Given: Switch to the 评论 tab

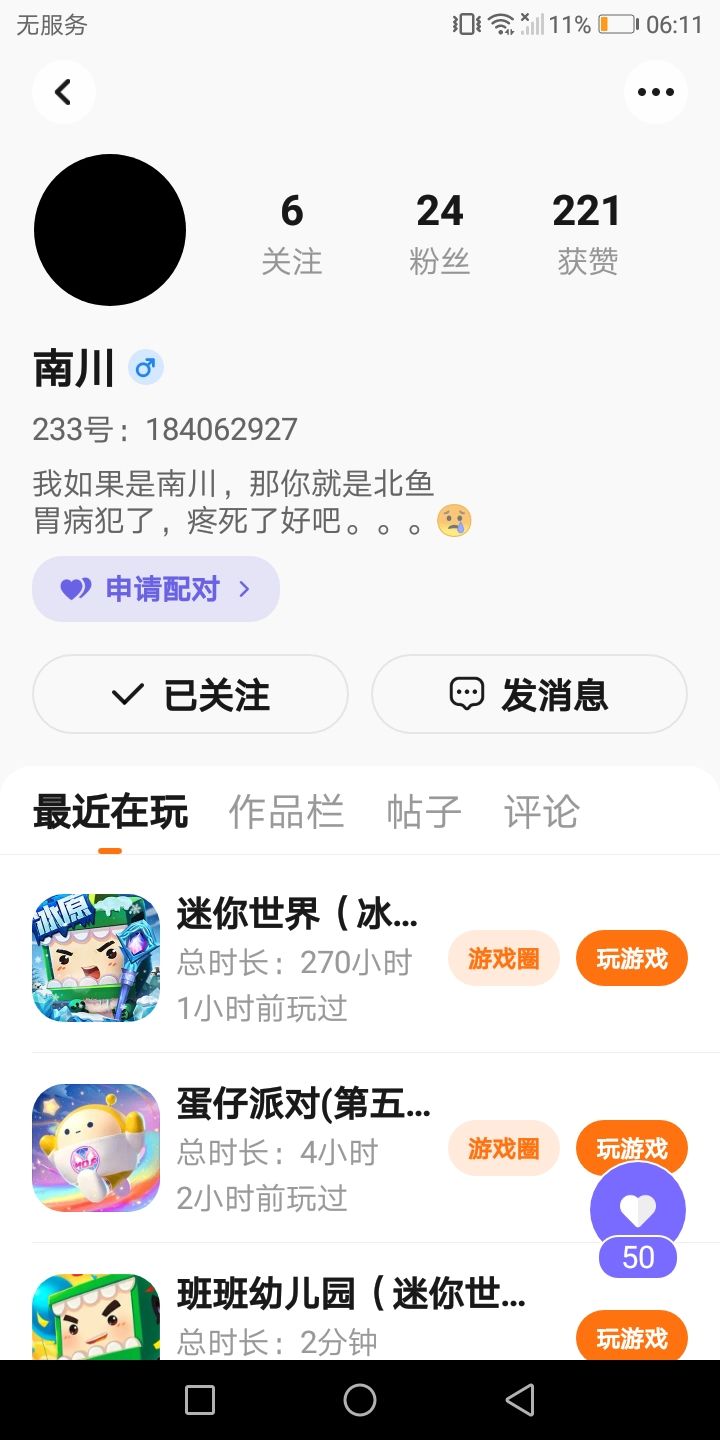Looking at the screenshot, I should 541,811.
